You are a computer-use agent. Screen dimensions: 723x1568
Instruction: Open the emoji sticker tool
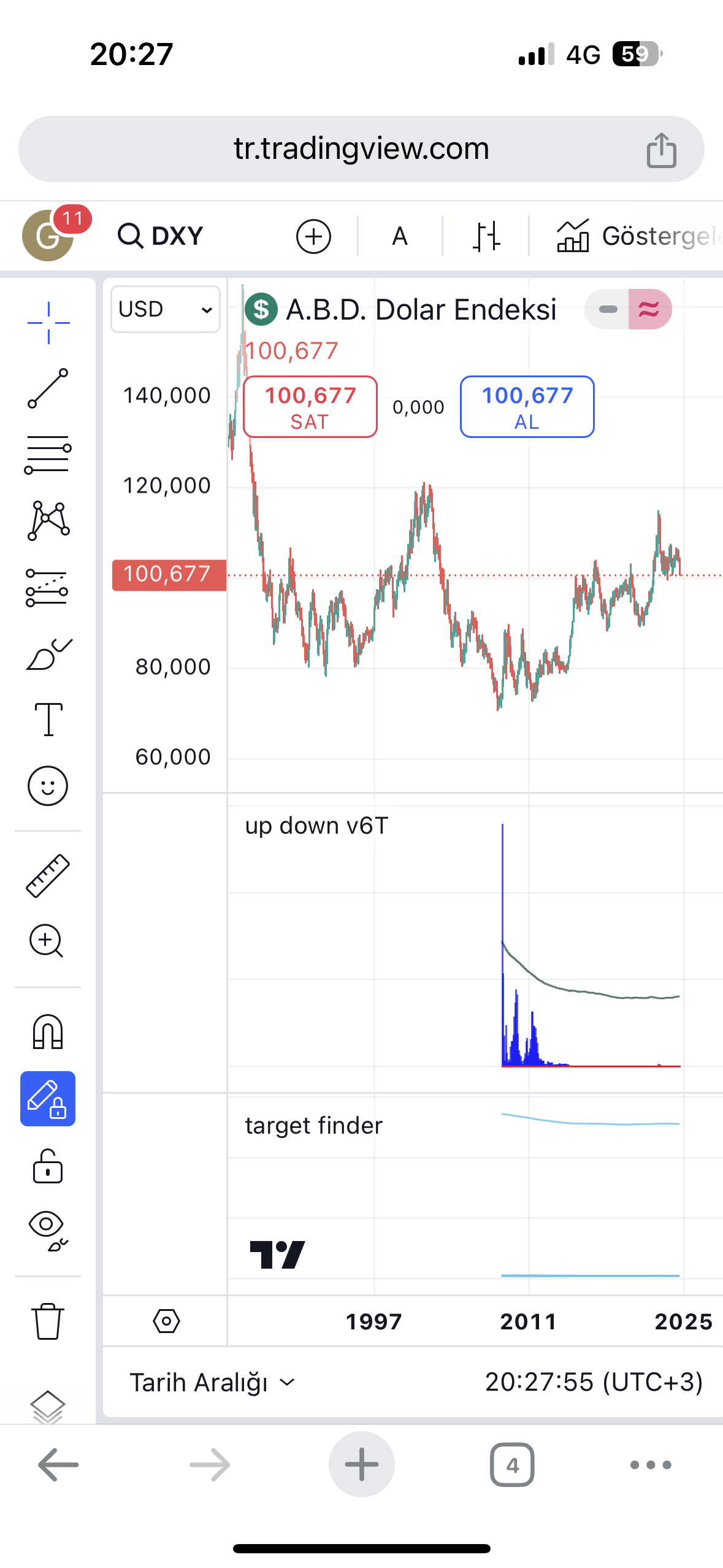[x=48, y=785]
